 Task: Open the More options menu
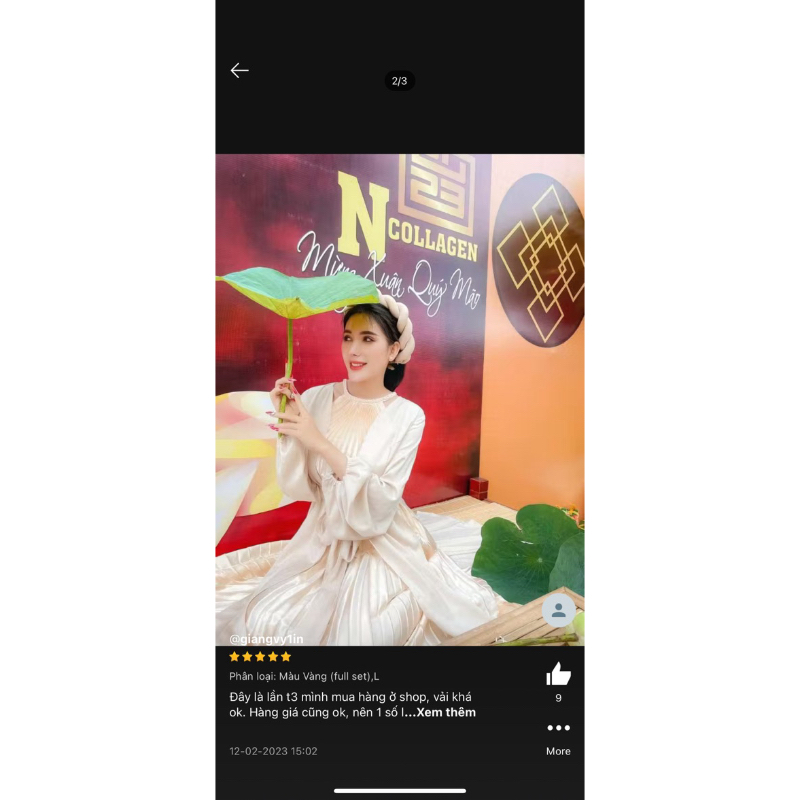(x=558, y=728)
